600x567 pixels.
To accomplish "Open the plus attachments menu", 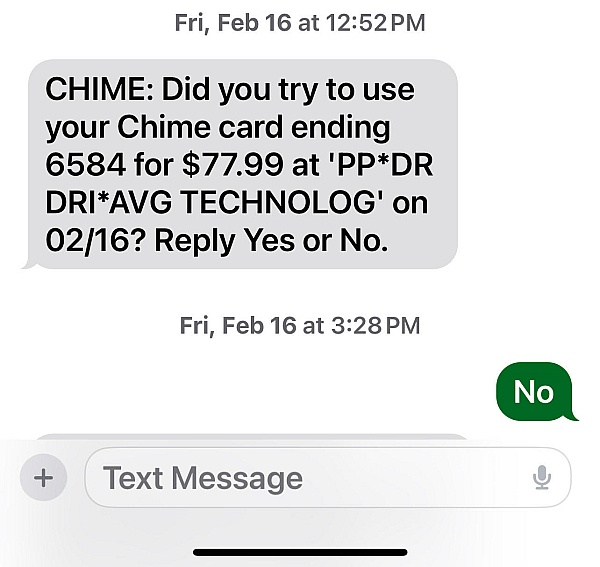I will tap(43, 478).
